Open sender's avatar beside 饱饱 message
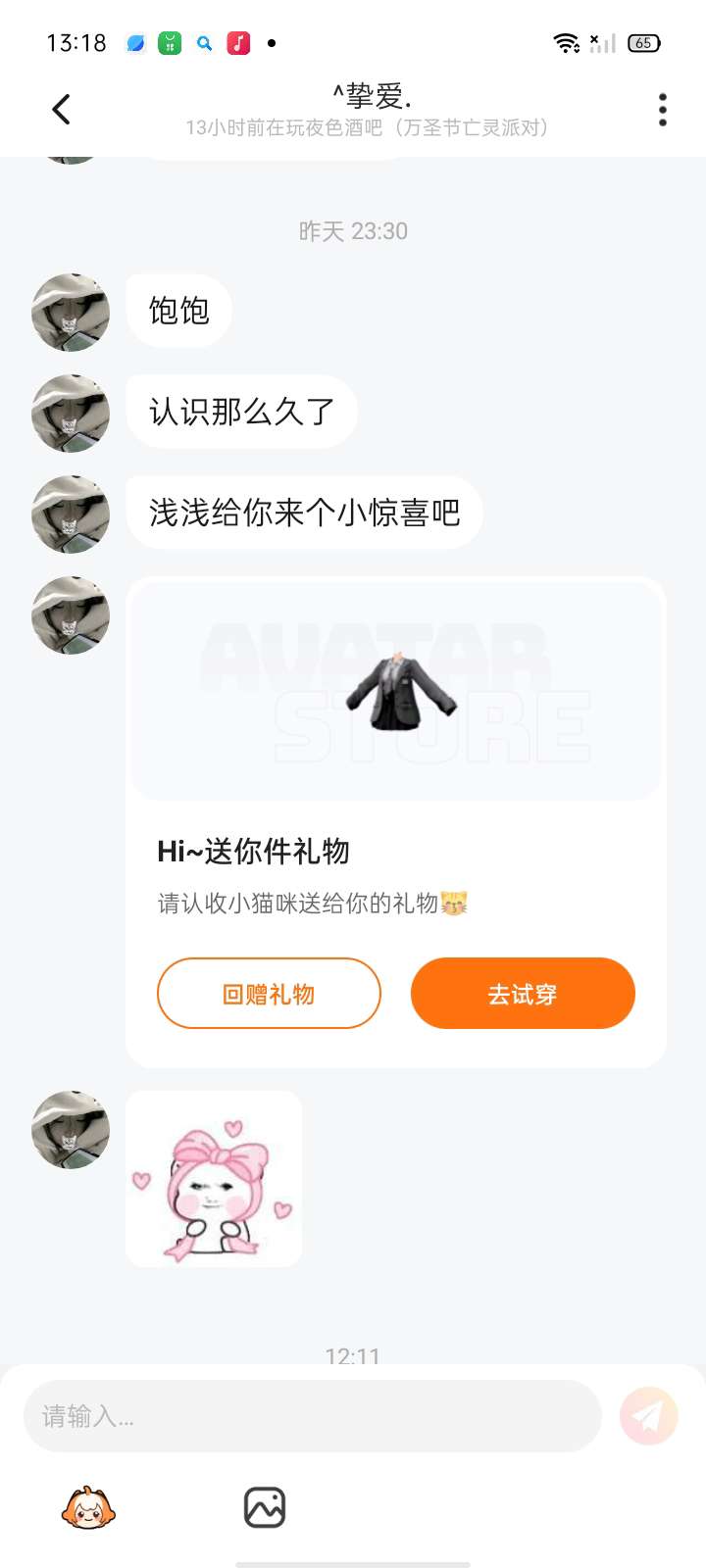The height and width of the screenshot is (1568, 706). coord(71,313)
